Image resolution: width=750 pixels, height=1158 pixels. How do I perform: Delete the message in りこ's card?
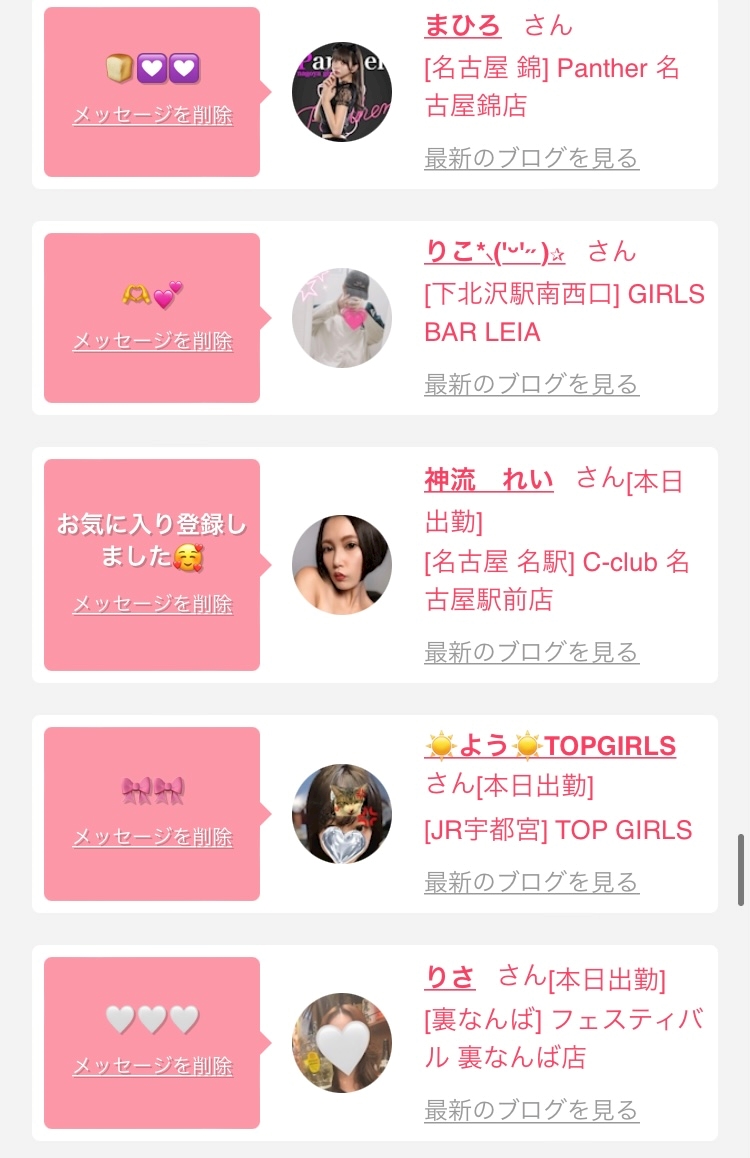(x=153, y=341)
